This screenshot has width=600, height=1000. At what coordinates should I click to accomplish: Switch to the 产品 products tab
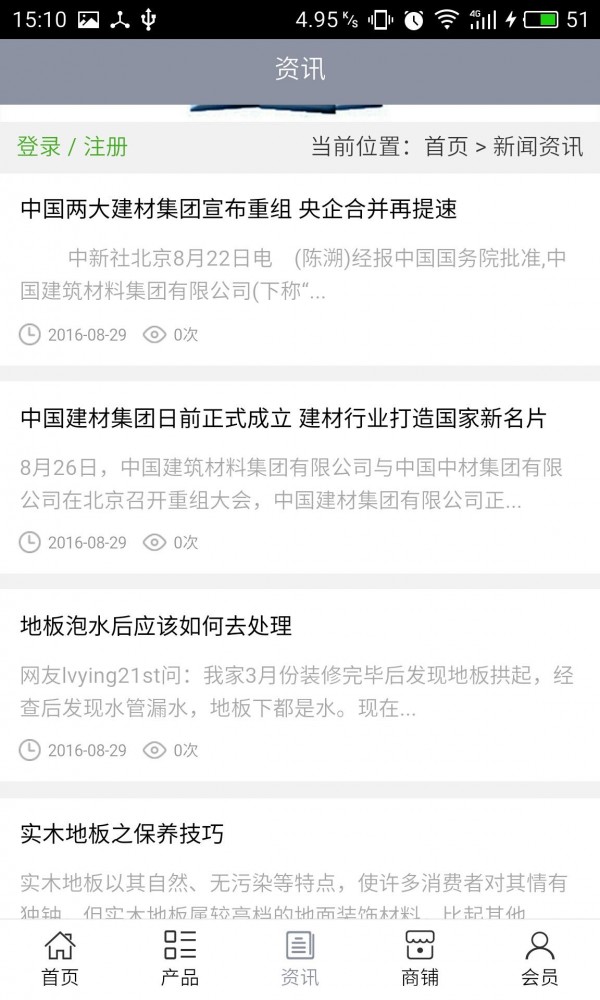(180, 958)
